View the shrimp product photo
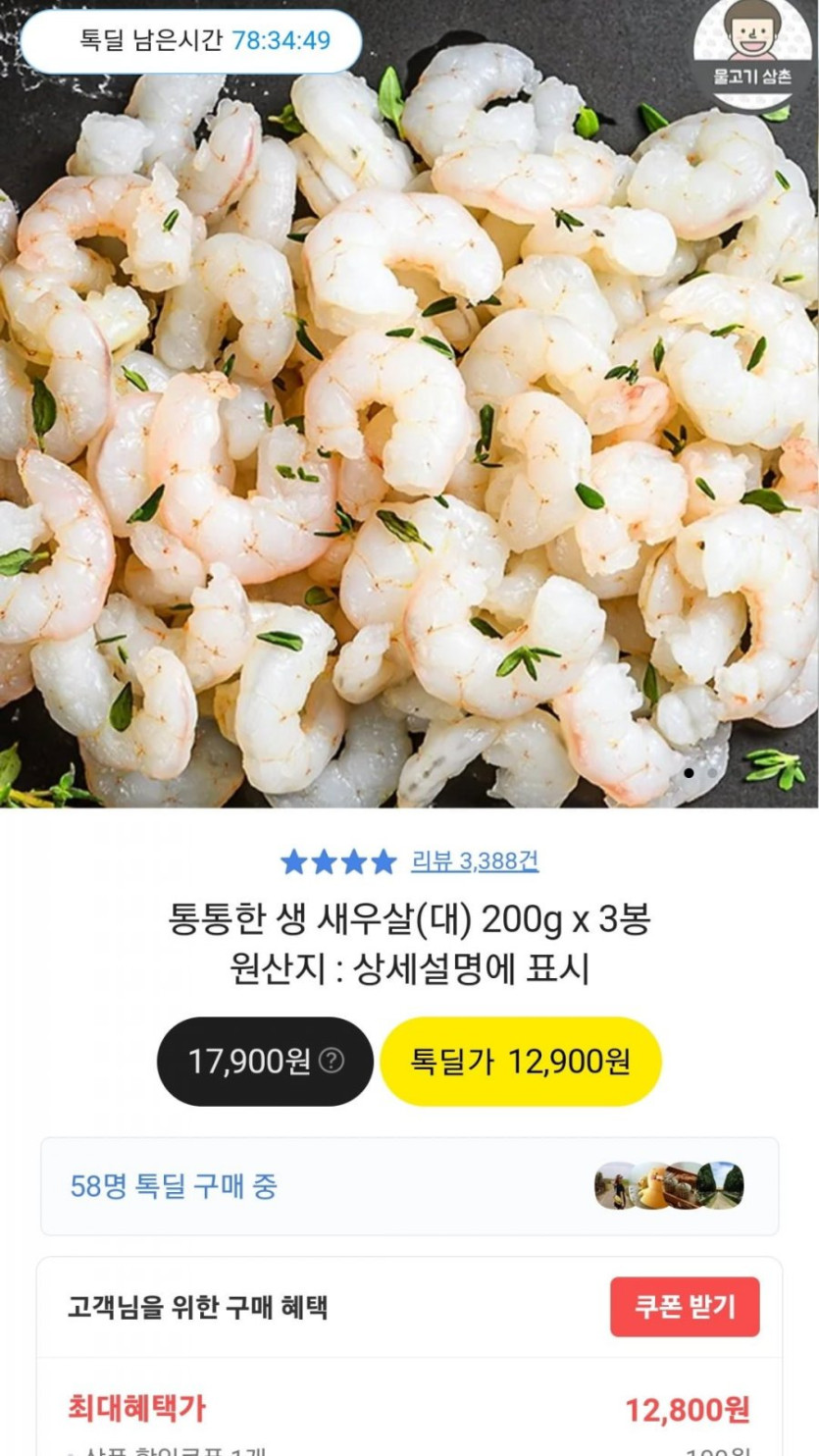Viewport: 819px width, 1456px height. (x=409, y=442)
